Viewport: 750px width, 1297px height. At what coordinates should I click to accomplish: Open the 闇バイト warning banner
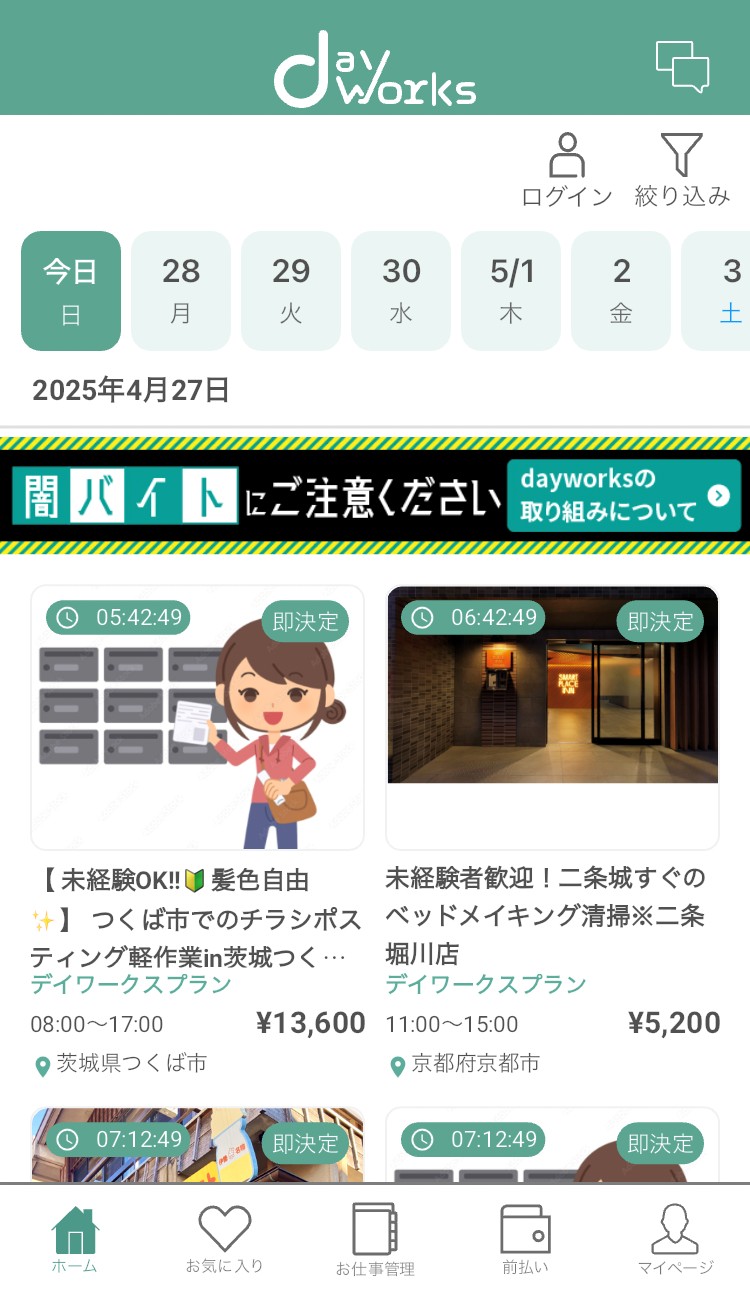tap(375, 495)
